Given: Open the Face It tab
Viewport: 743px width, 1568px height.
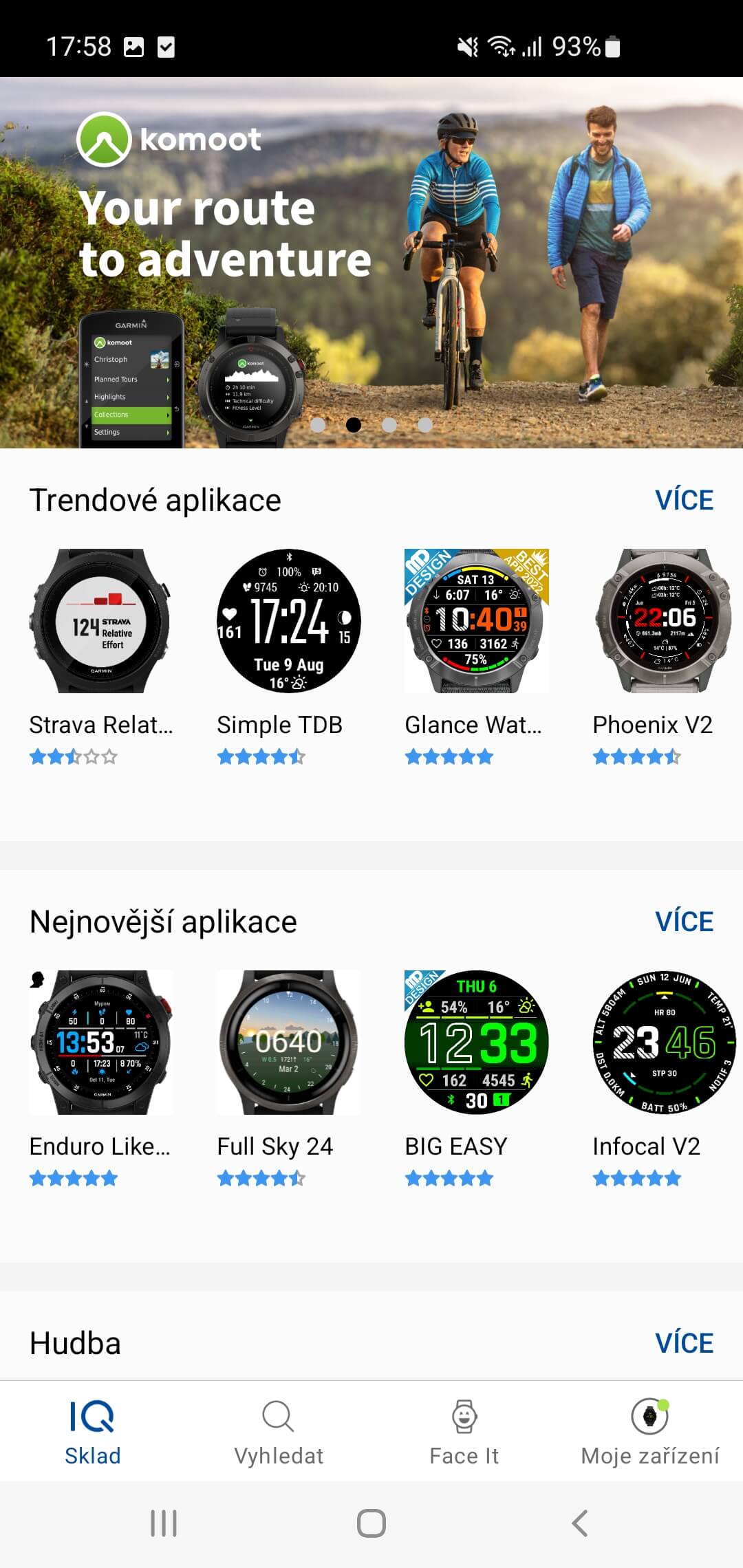Looking at the screenshot, I should coord(464,1432).
